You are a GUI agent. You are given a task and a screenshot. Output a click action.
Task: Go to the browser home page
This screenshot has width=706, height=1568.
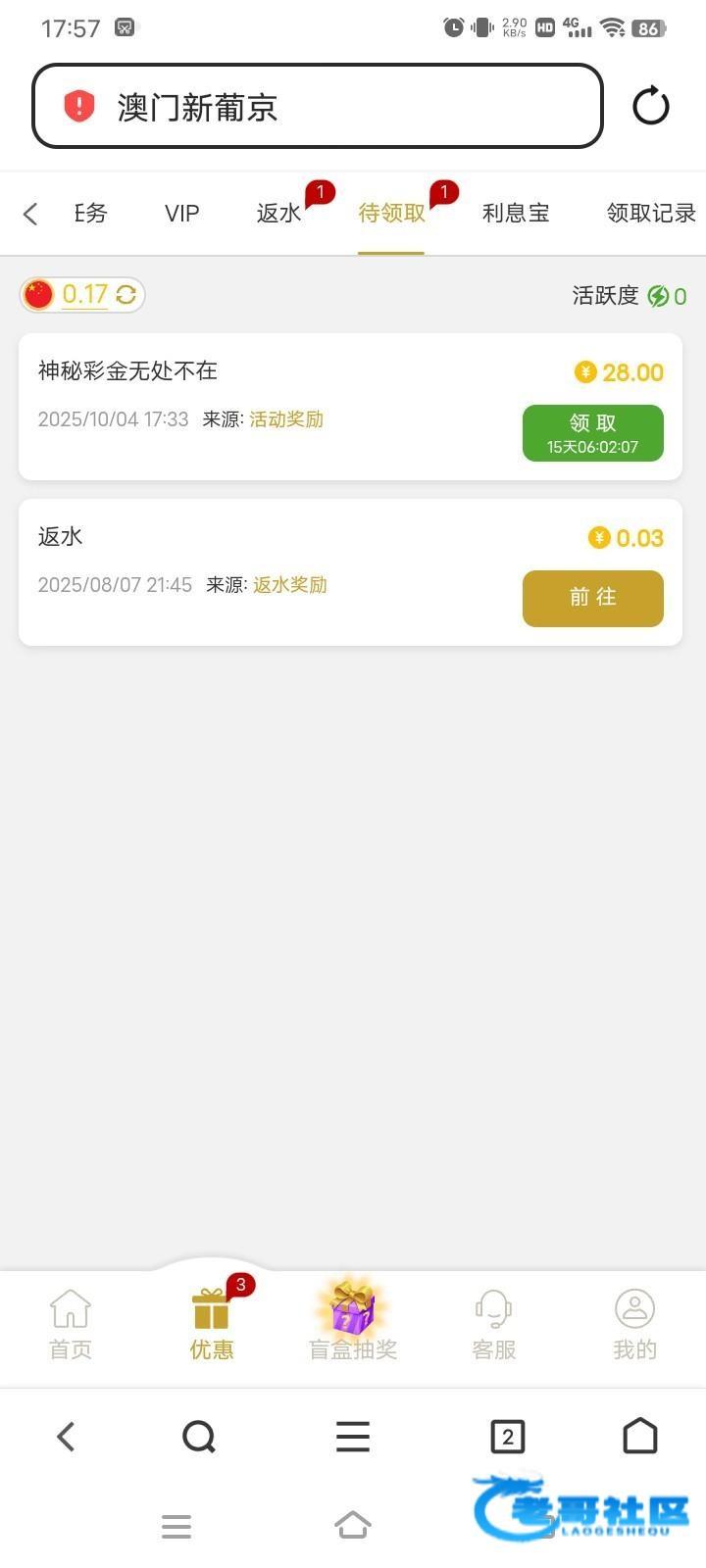tap(640, 1437)
